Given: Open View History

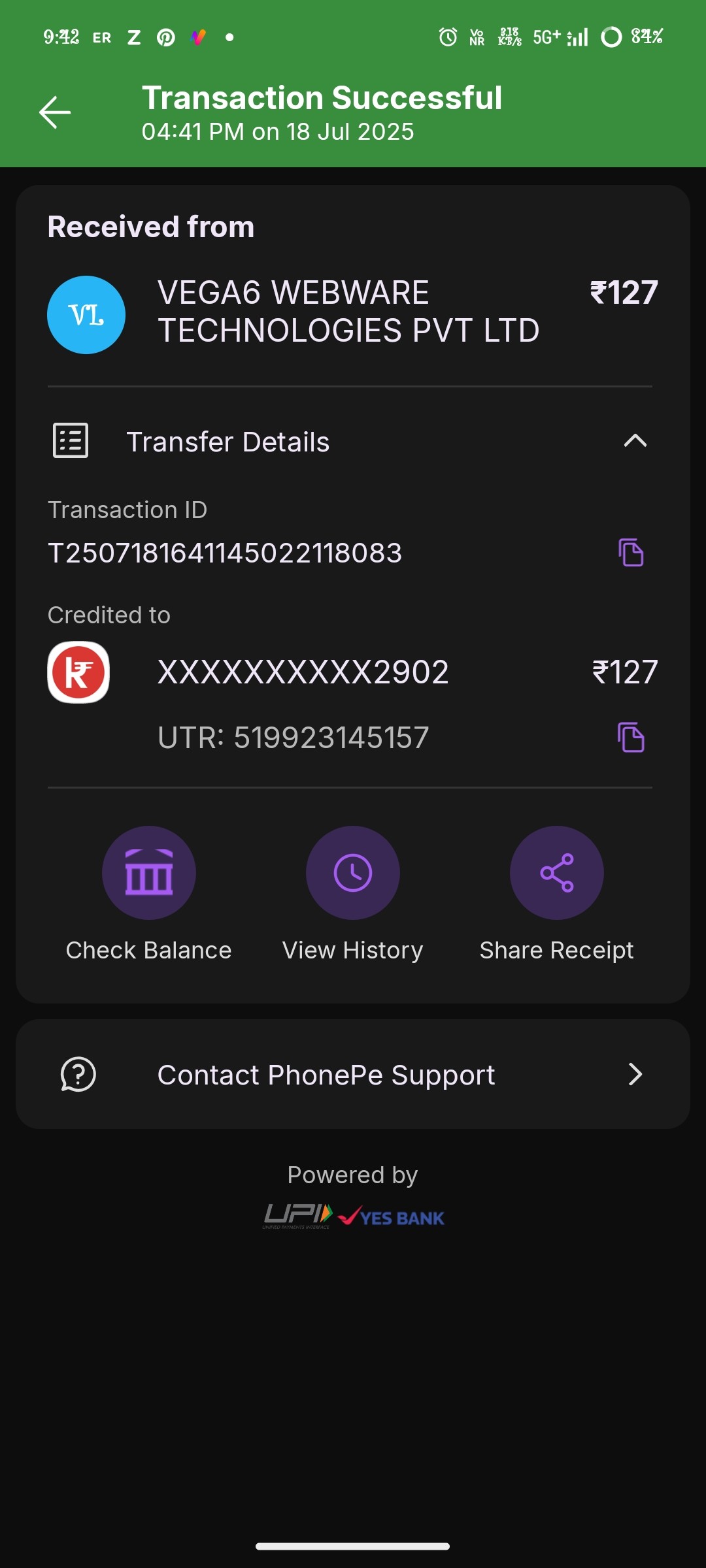Looking at the screenshot, I should pyautogui.click(x=353, y=873).
